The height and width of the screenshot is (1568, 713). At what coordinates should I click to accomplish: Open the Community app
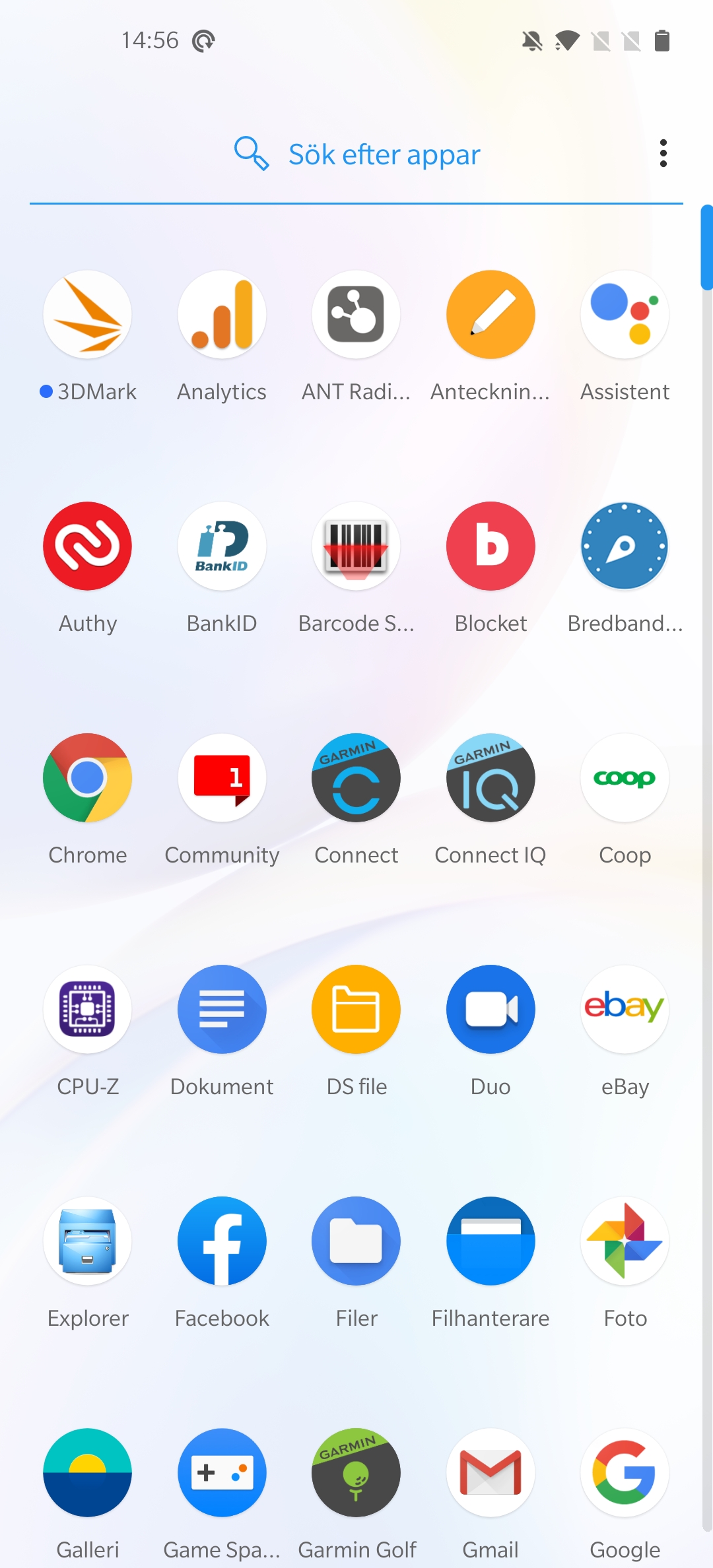click(x=222, y=778)
